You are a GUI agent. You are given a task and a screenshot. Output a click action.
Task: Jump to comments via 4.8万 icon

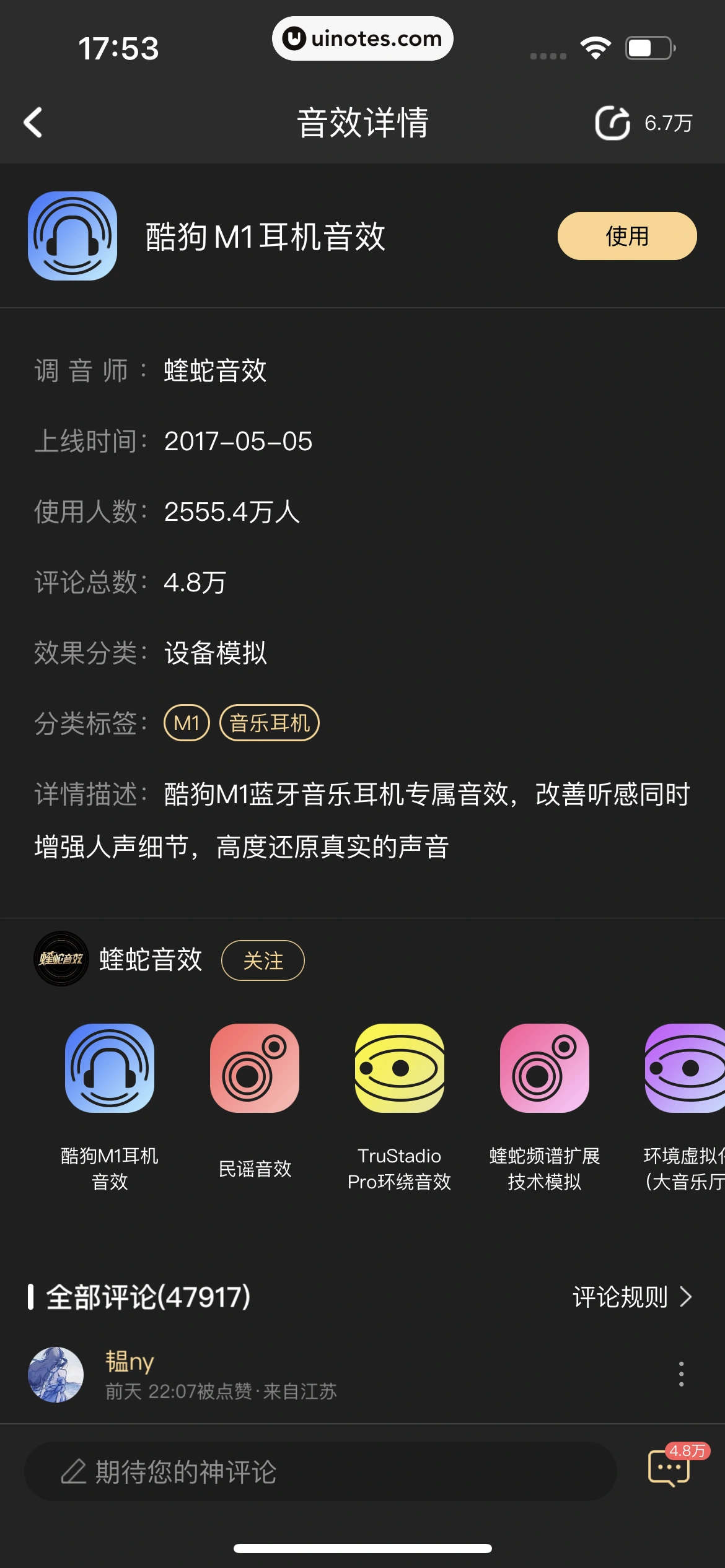[669, 1468]
